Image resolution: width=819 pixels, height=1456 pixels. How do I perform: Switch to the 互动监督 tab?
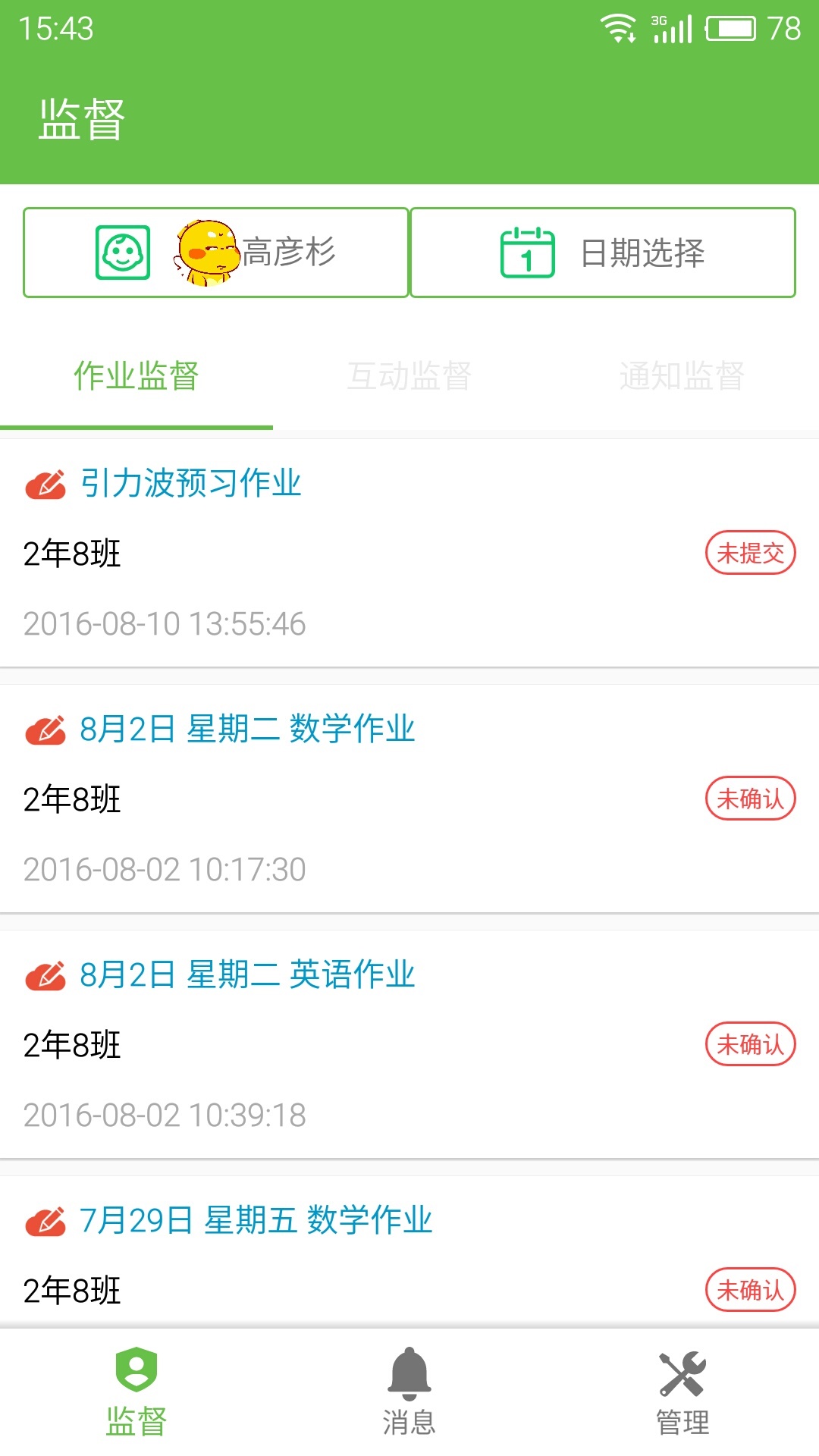[409, 376]
